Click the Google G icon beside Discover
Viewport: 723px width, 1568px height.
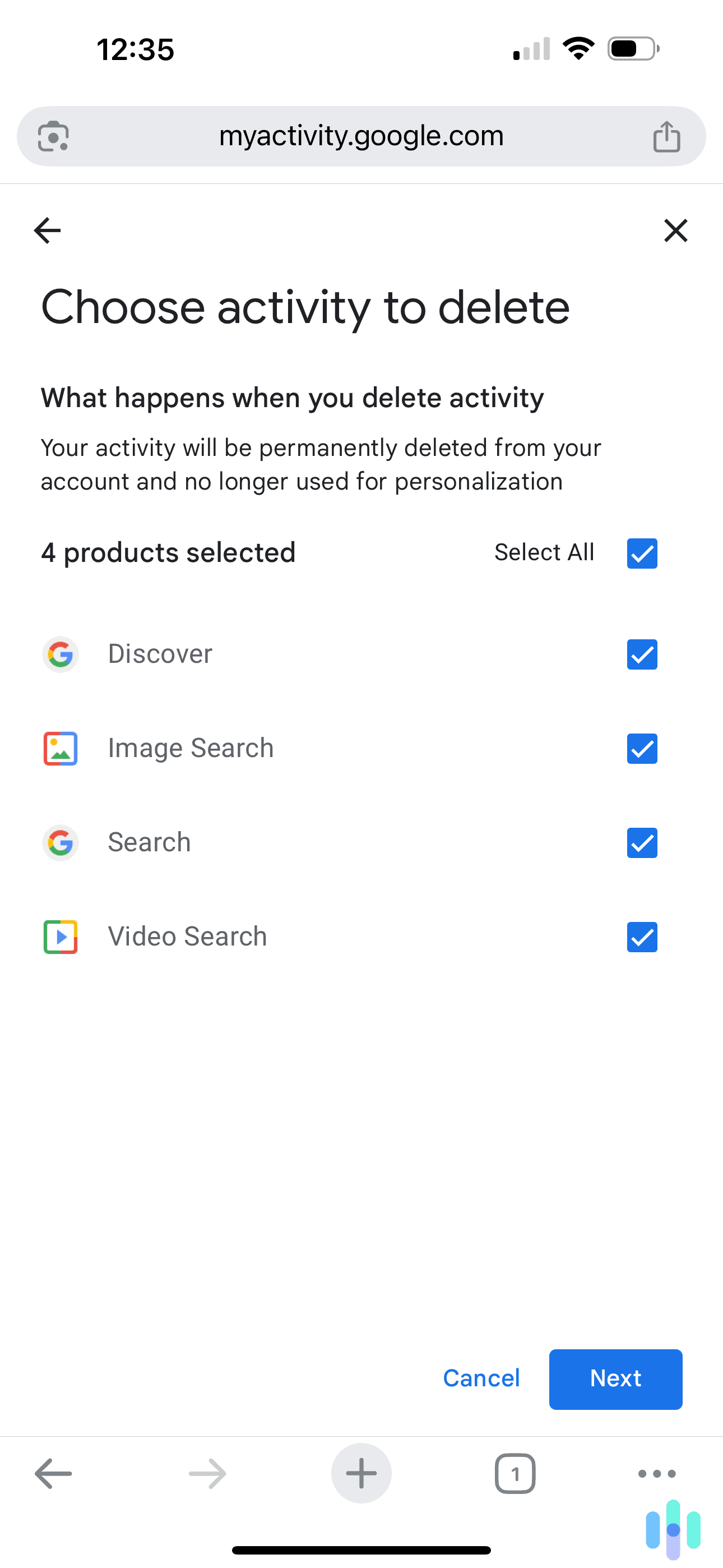coord(61,654)
